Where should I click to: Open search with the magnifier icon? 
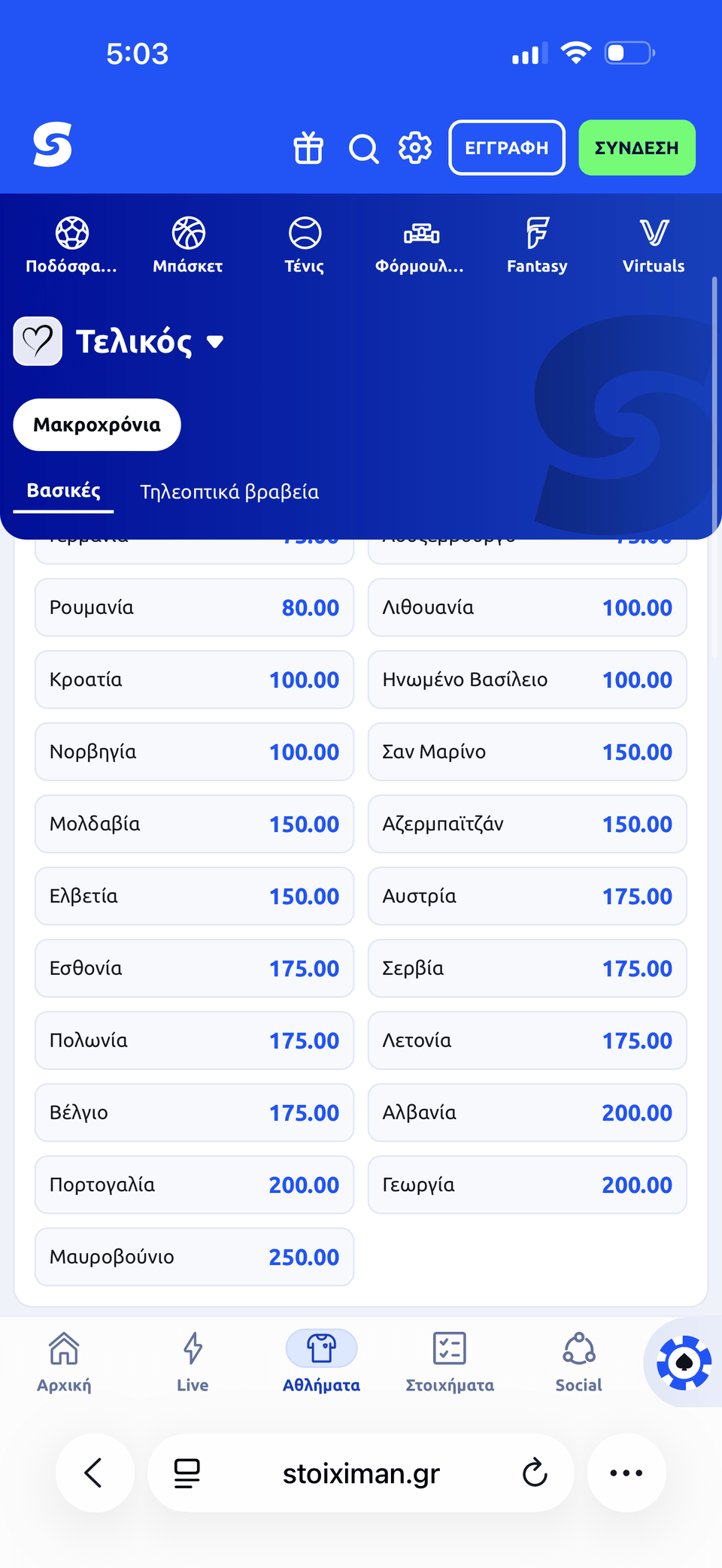(363, 148)
